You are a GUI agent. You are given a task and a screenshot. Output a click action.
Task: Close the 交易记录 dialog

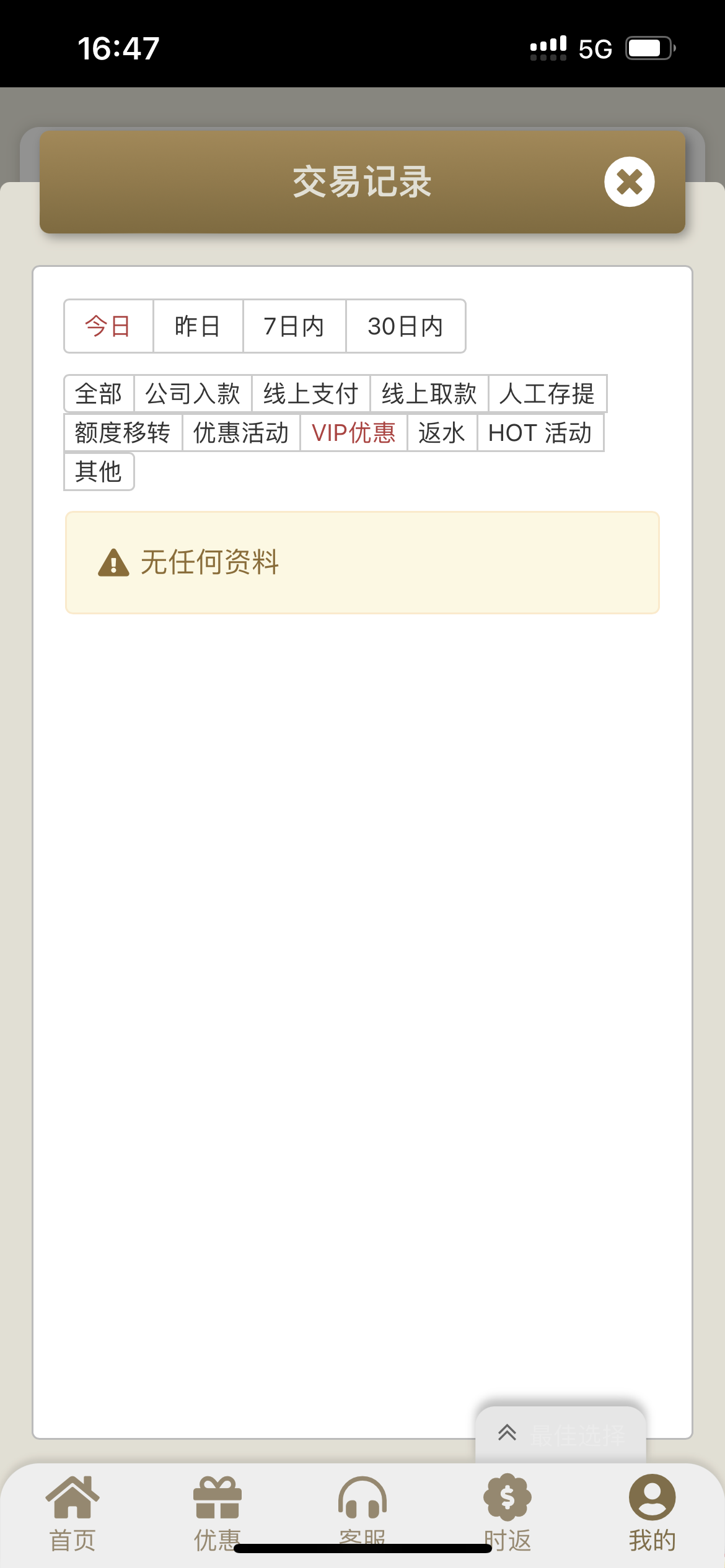tap(629, 182)
